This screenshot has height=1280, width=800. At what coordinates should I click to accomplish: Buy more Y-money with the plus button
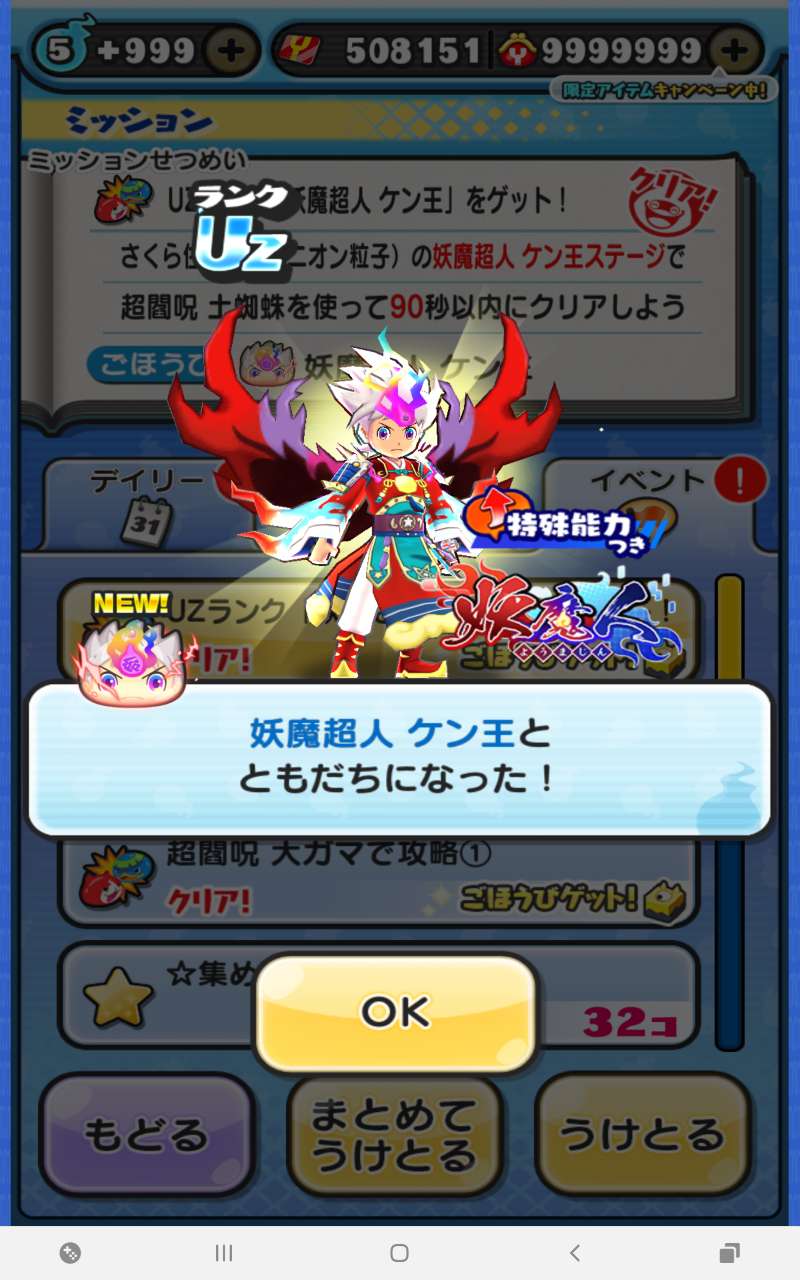[735, 50]
